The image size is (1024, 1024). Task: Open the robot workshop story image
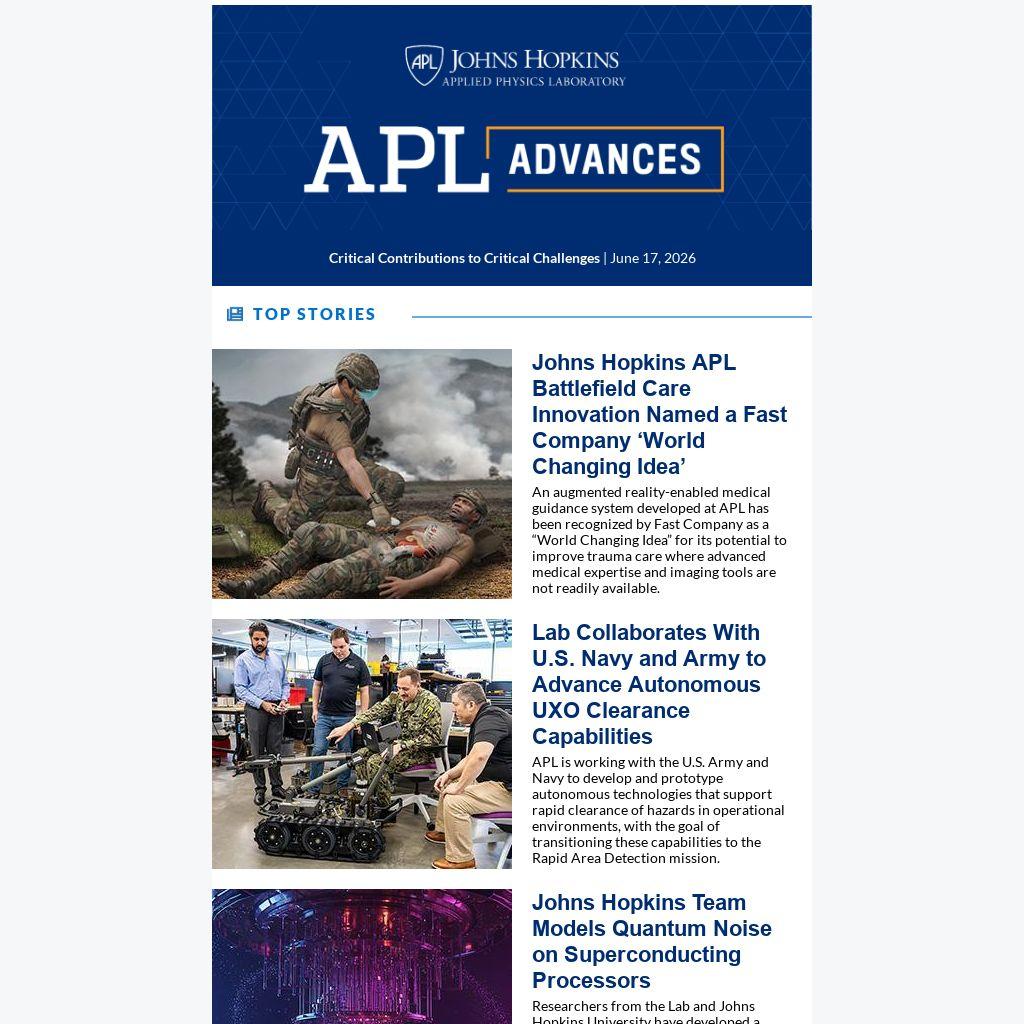click(x=362, y=744)
